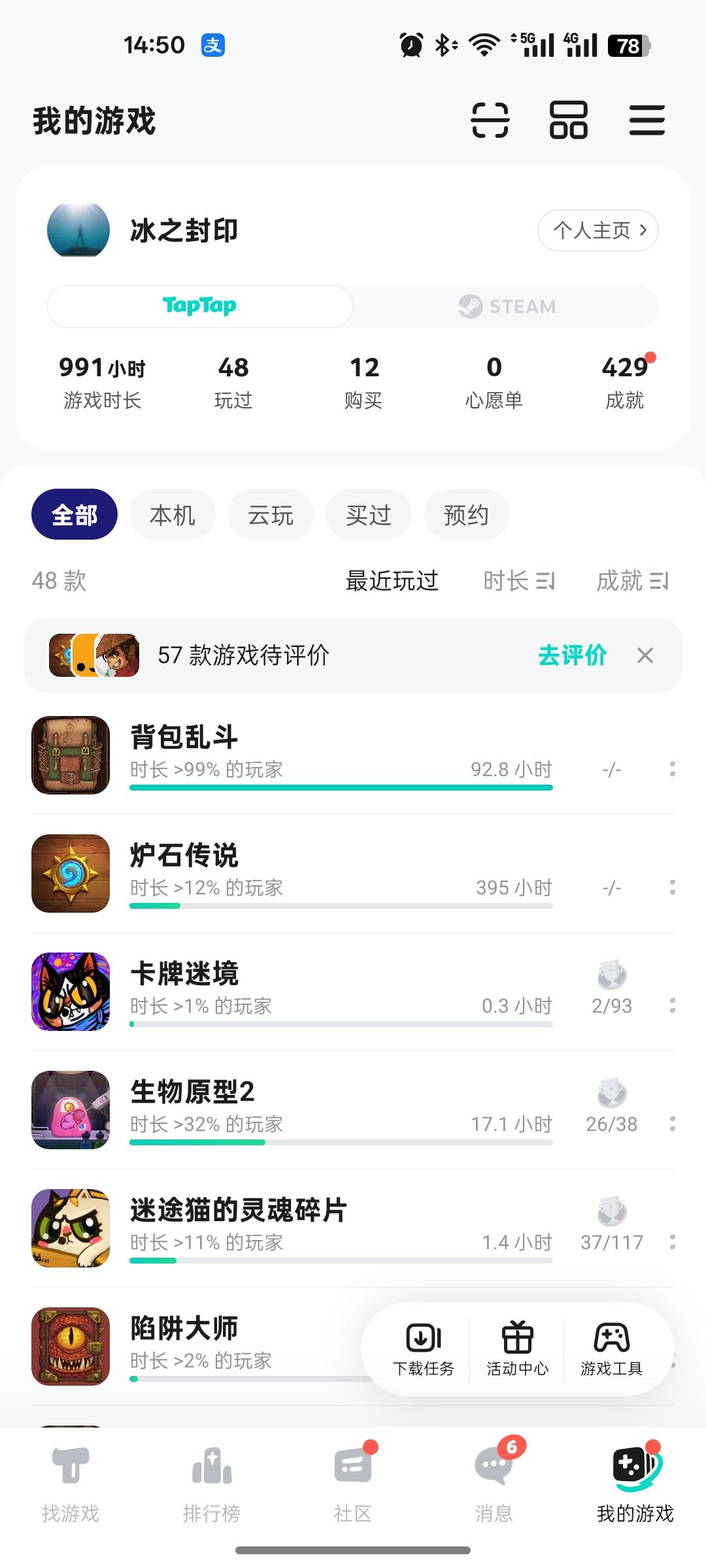Tap 去评价 to review games
Screen dimensions: 706x1568
click(x=572, y=655)
